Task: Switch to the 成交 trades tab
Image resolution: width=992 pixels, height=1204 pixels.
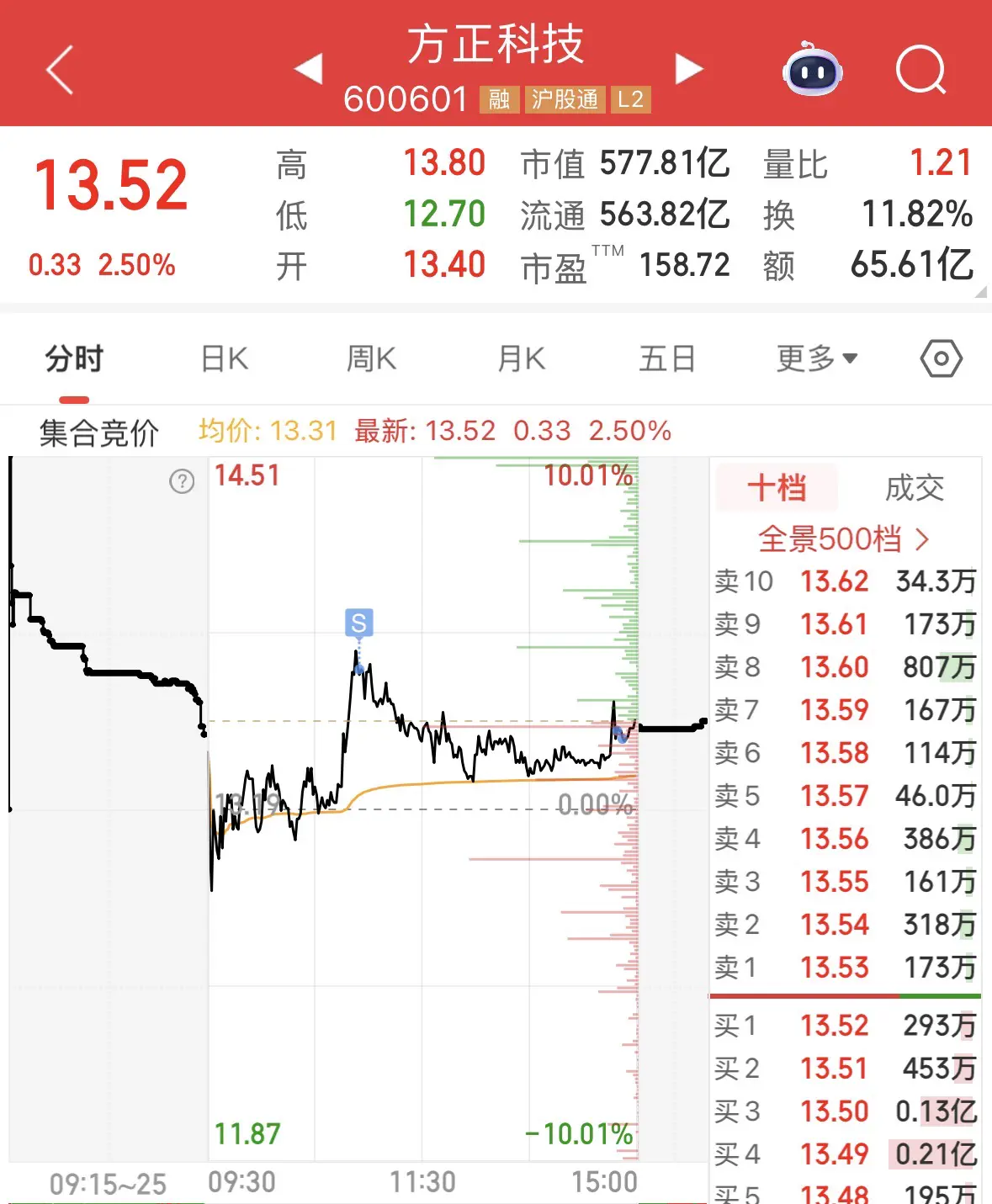Action: [915, 487]
